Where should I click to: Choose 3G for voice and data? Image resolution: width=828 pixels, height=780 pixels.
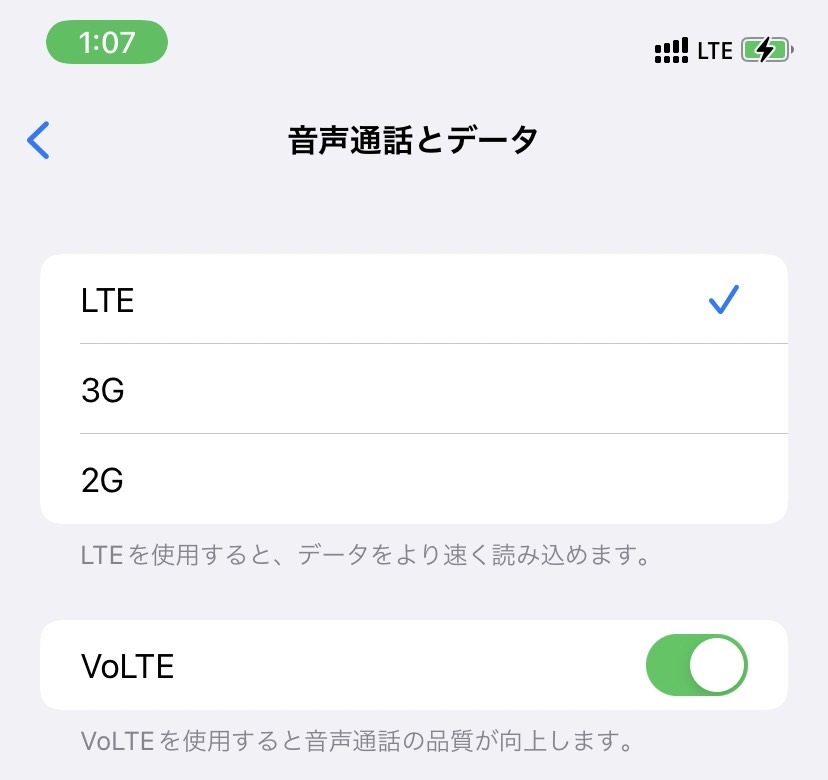413,389
